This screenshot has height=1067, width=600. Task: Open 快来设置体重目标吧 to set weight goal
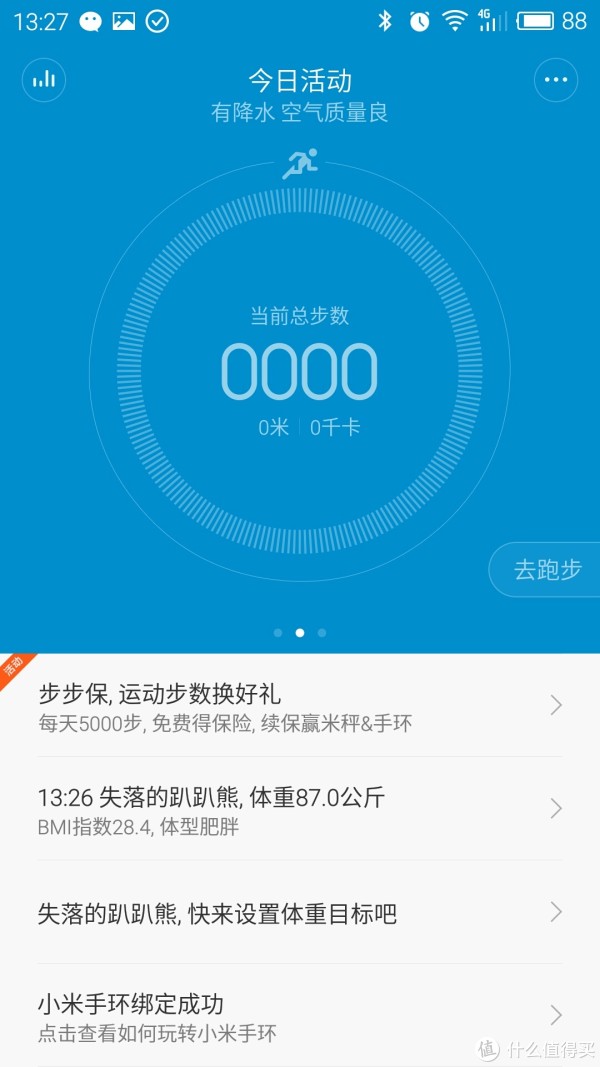(x=300, y=912)
